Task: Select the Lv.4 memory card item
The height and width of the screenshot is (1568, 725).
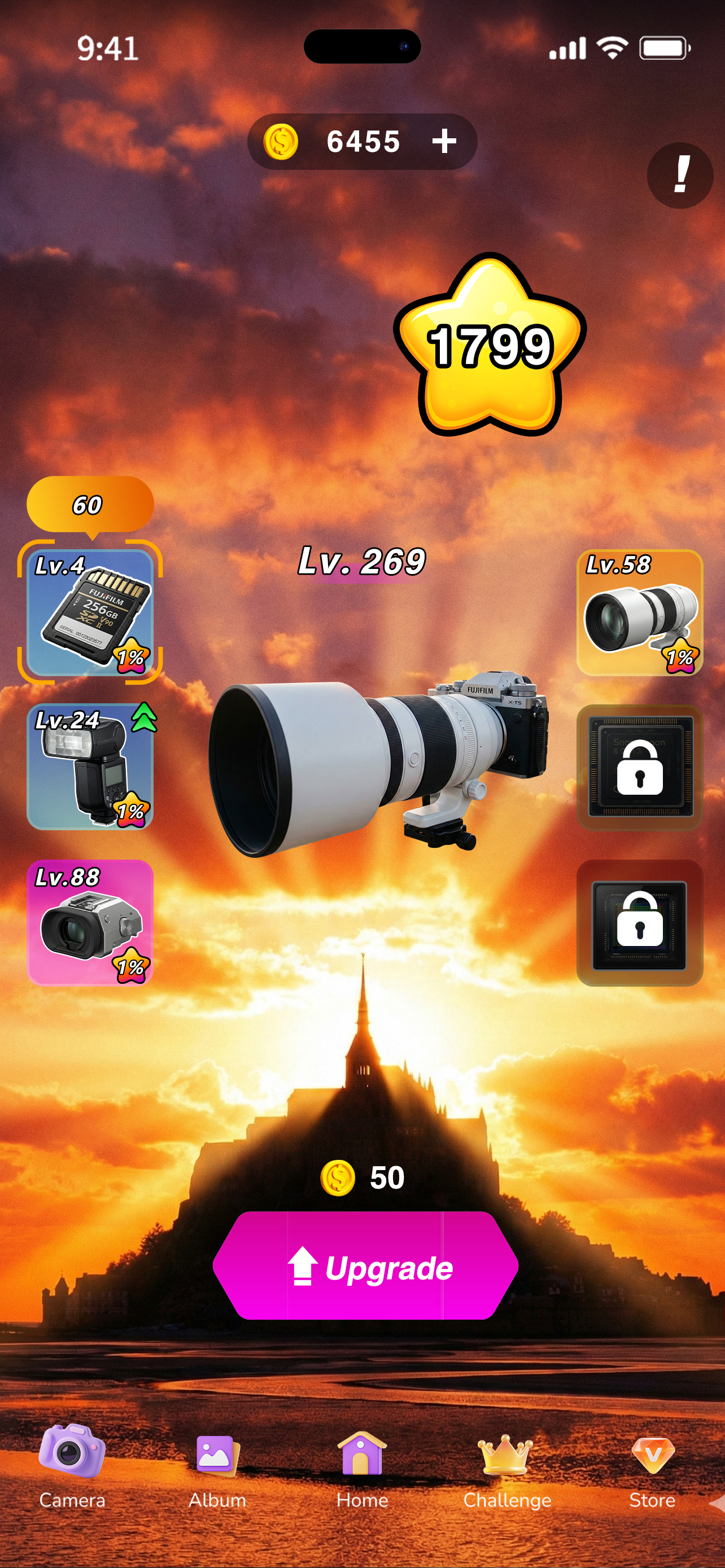Action: click(x=90, y=612)
